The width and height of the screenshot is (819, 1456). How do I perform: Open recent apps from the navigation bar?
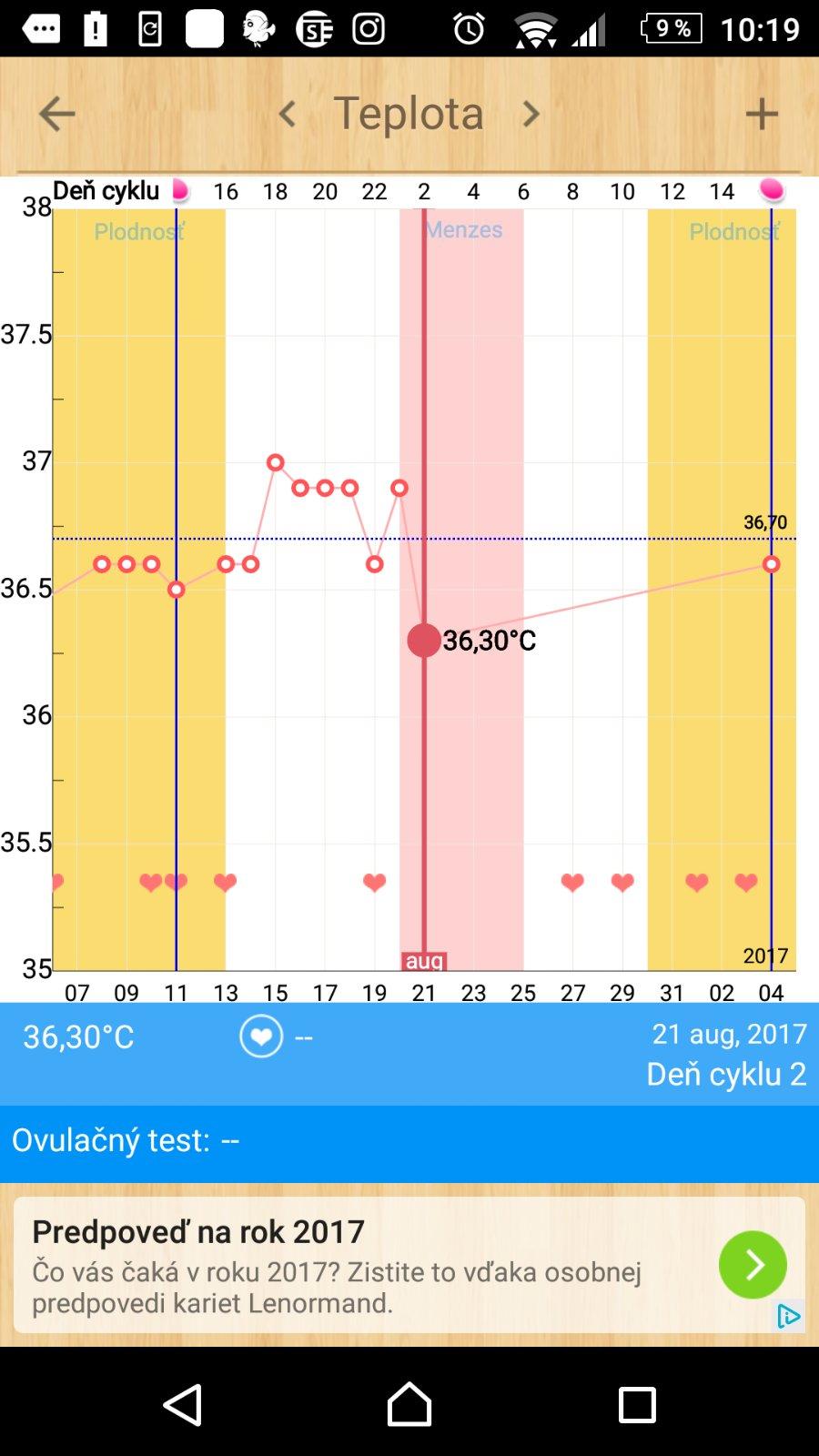pyautogui.click(x=637, y=1404)
